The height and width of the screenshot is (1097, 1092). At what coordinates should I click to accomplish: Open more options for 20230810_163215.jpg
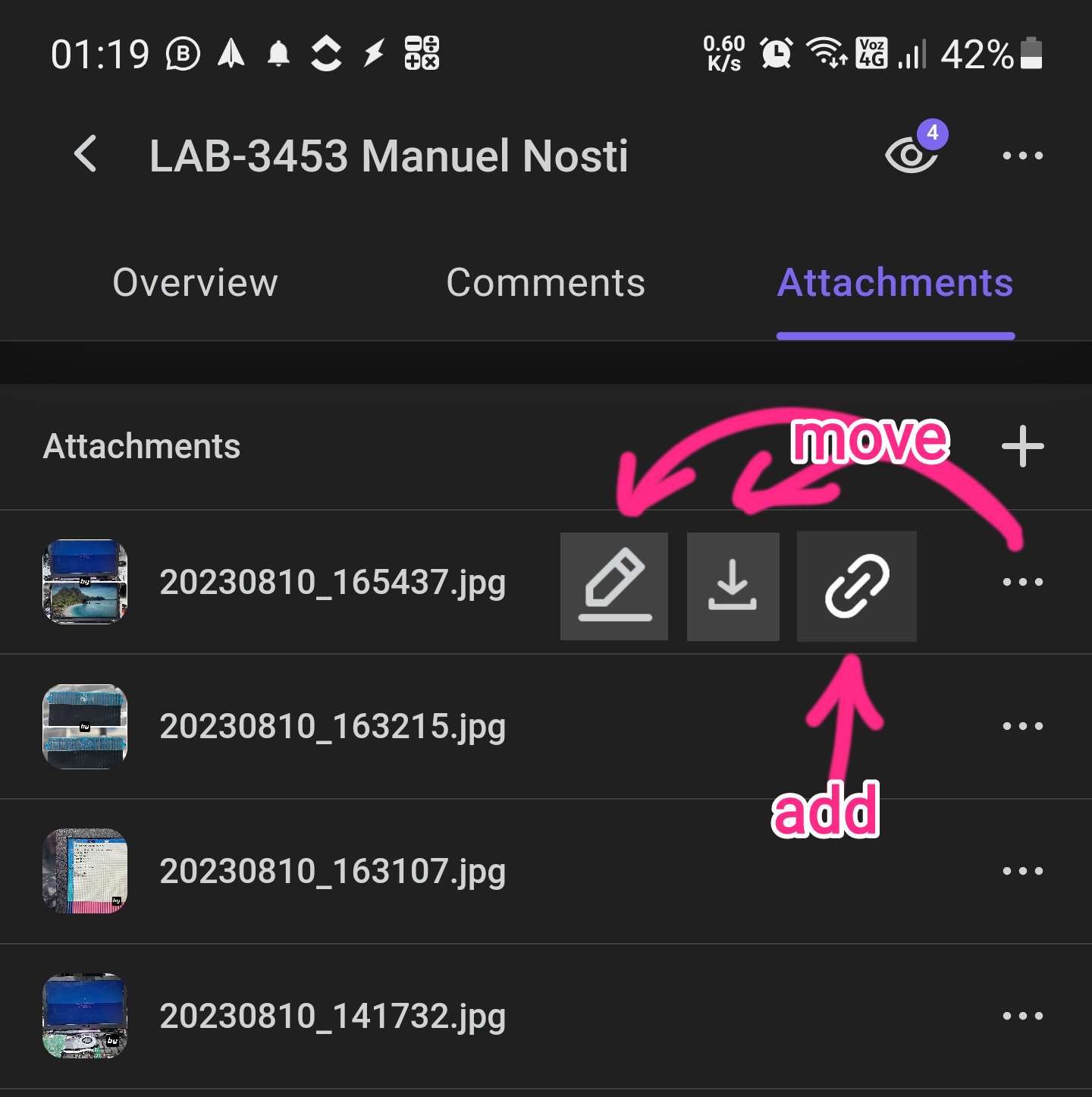point(1022,727)
